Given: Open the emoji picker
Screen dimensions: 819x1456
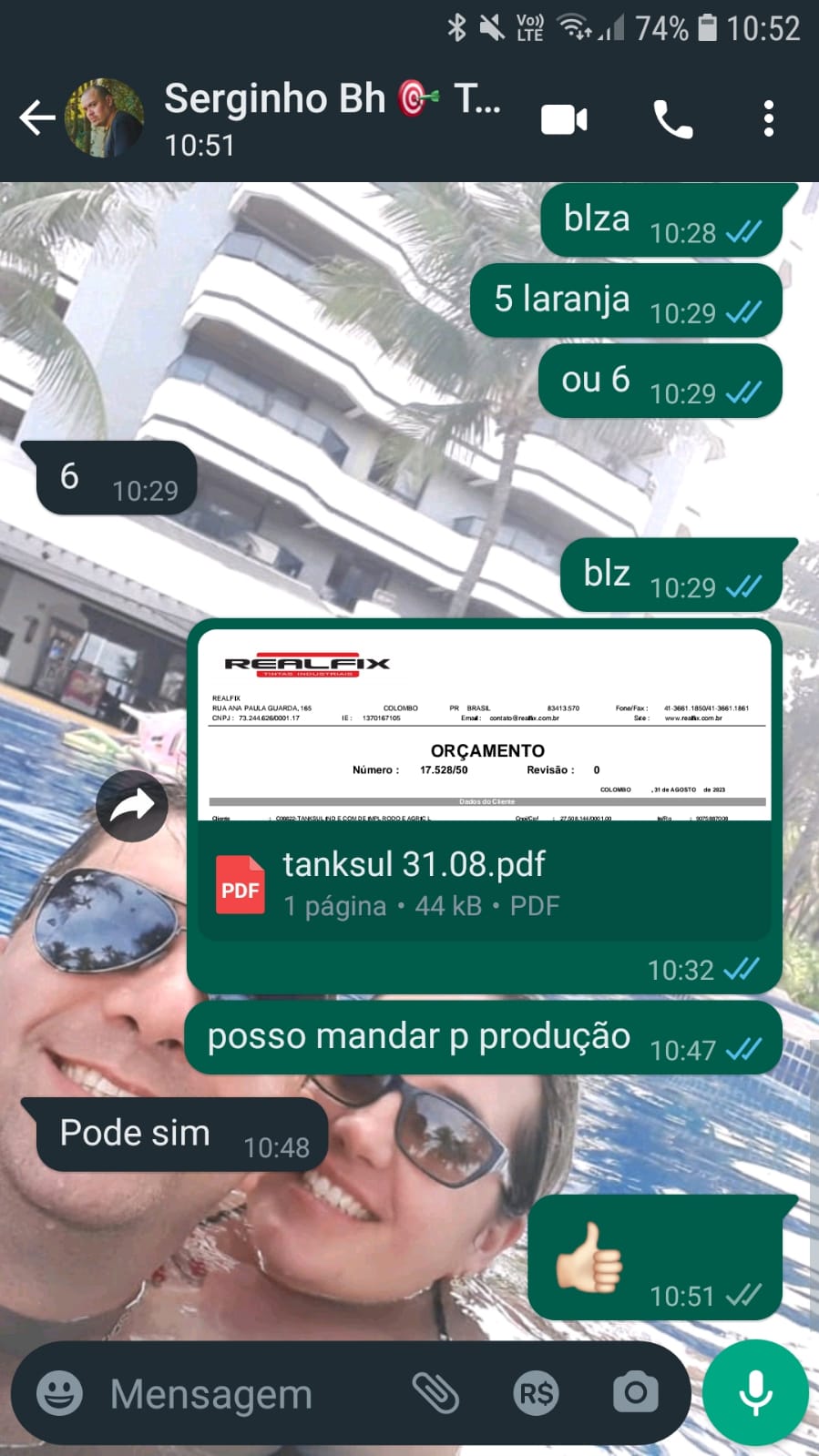Looking at the screenshot, I should [59, 1393].
